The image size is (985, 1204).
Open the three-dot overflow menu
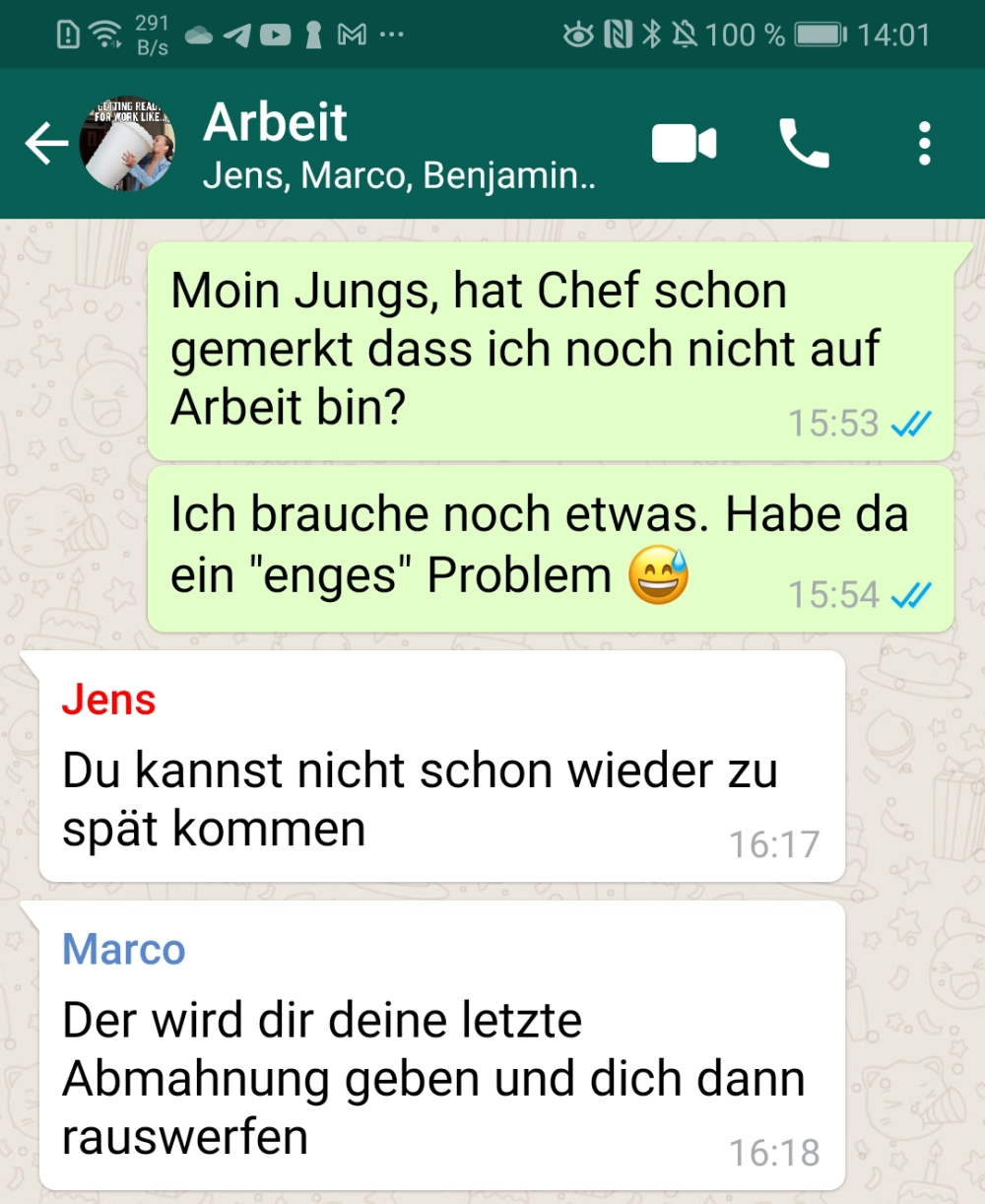(923, 144)
